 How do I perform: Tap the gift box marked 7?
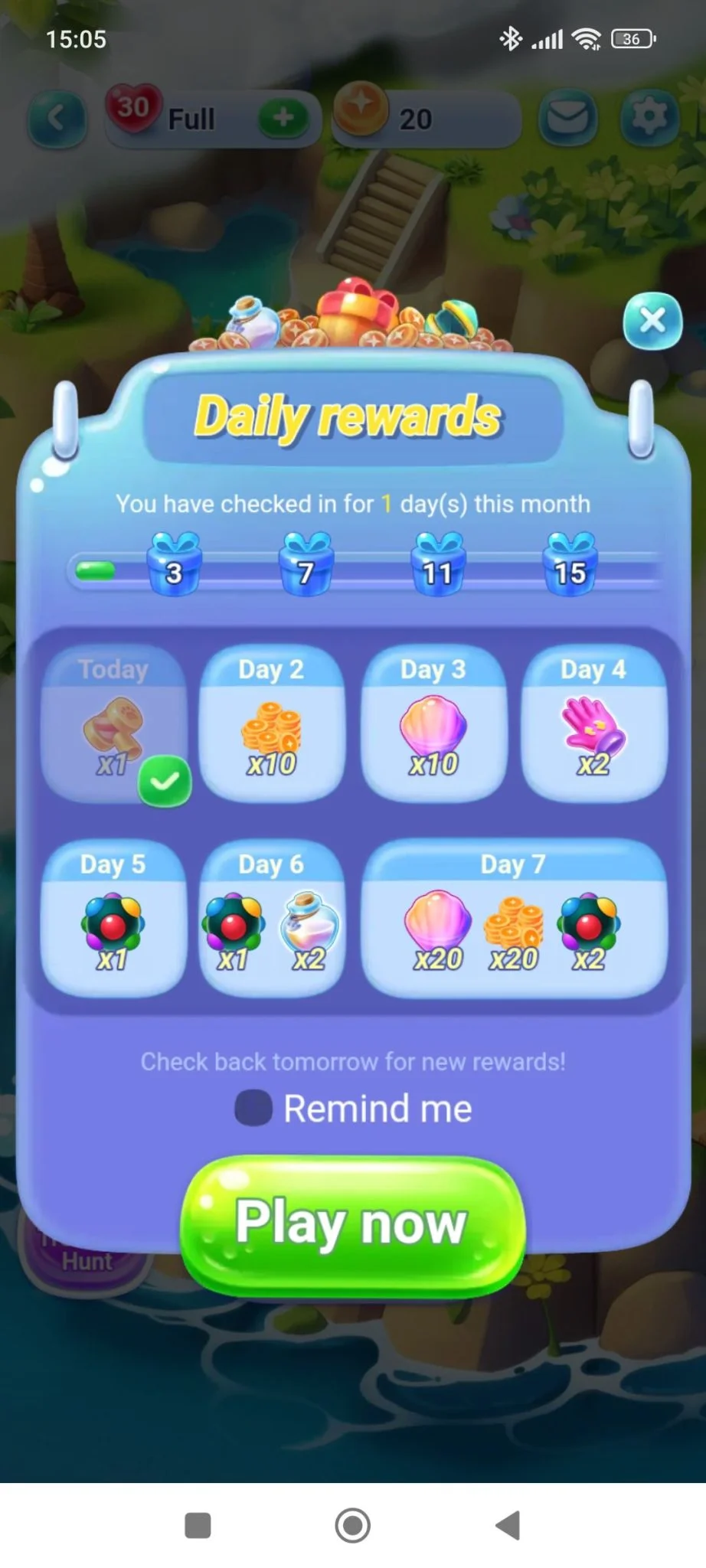click(306, 565)
